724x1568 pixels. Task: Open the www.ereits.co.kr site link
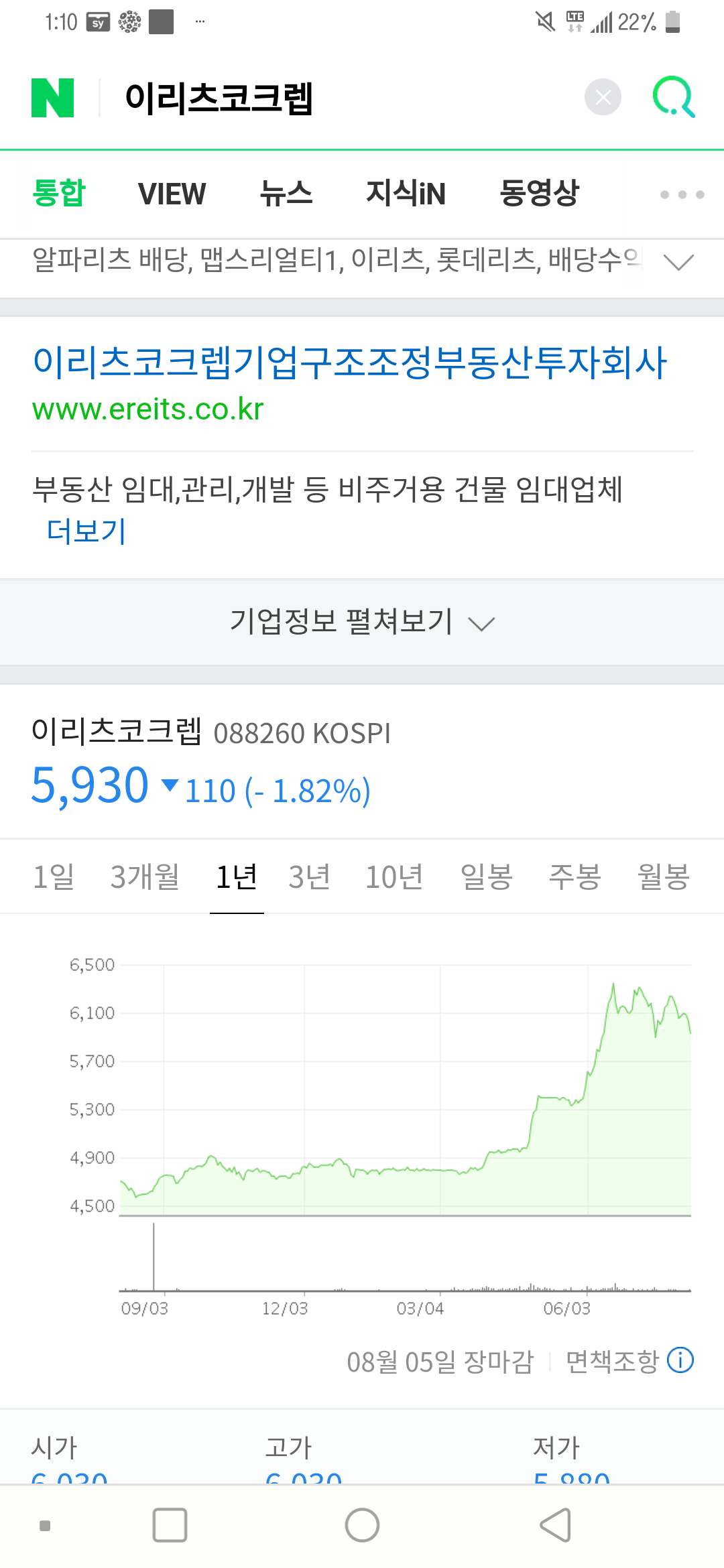(148, 409)
